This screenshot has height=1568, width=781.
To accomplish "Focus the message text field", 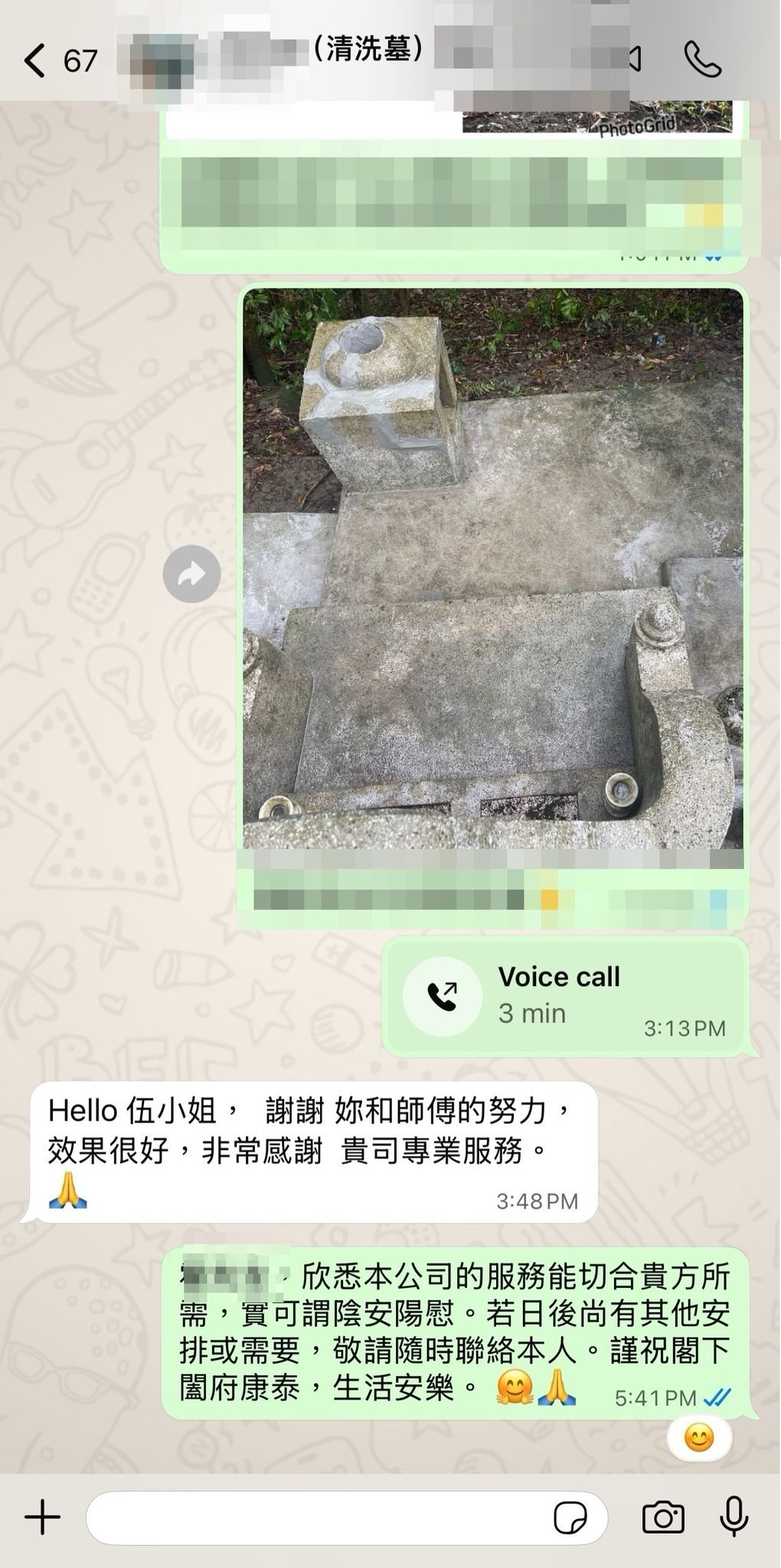I will pyautogui.click(x=314, y=1517).
